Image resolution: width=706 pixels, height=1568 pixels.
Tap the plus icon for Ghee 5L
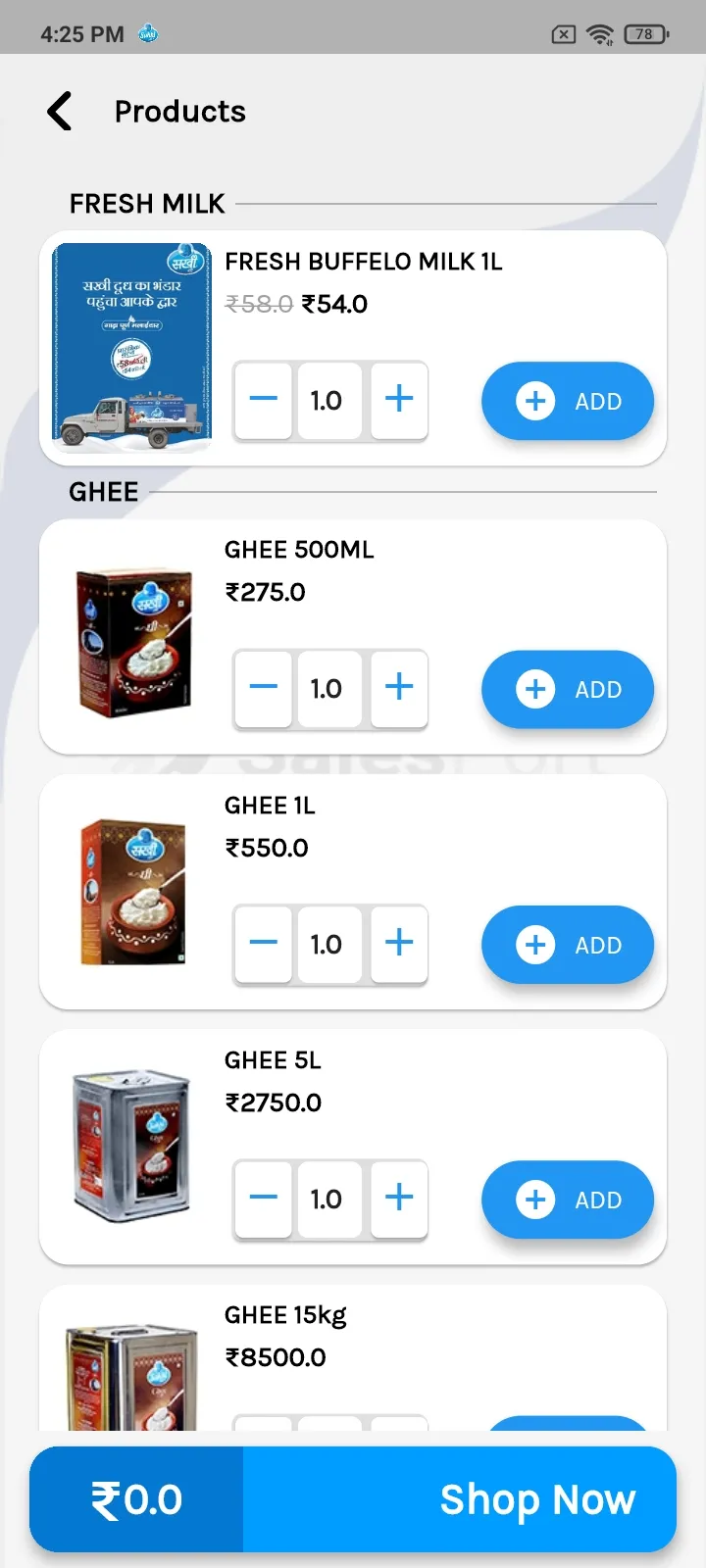pyautogui.click(x=398, y=1199)
